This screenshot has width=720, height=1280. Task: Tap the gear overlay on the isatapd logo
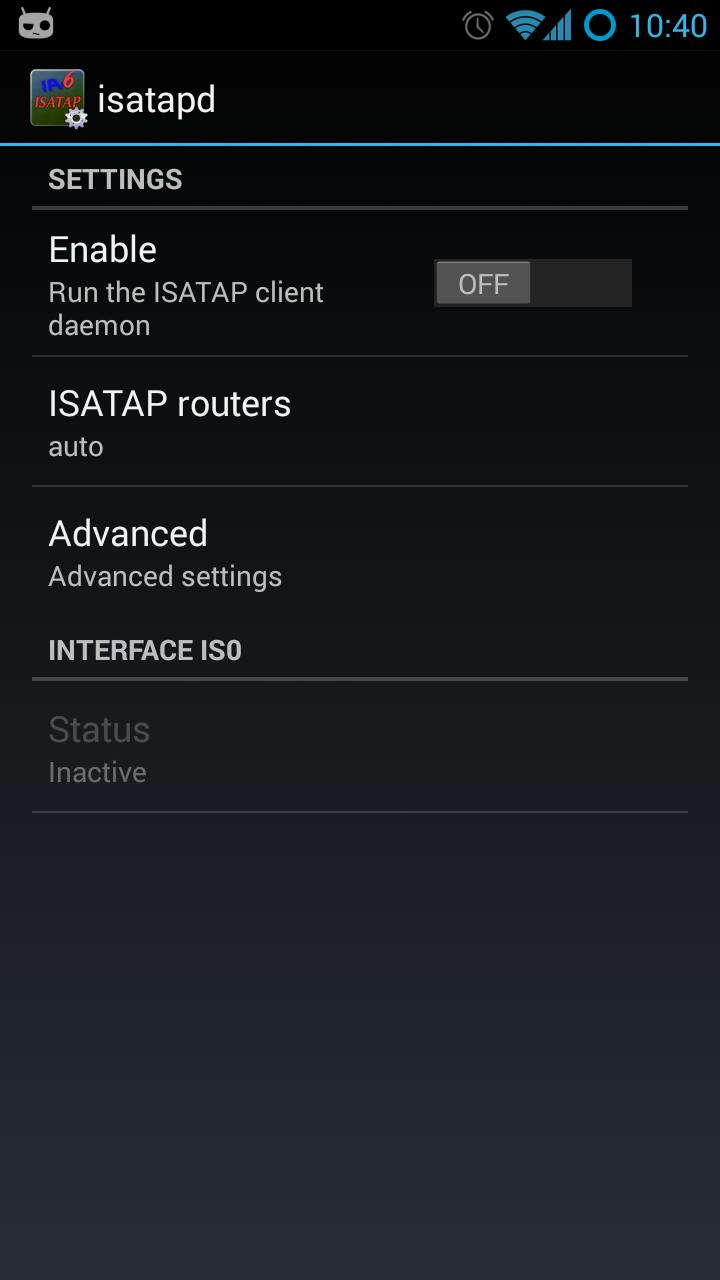tap(73, 117)
